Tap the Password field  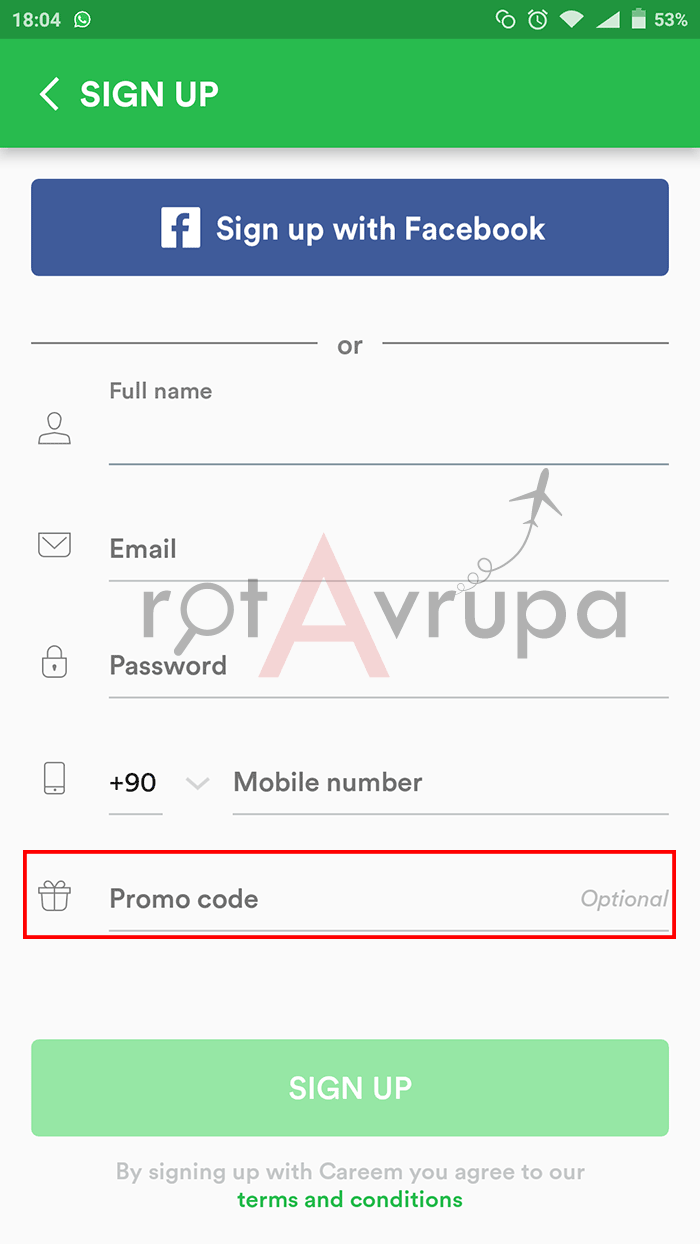[x=388, y=666]
